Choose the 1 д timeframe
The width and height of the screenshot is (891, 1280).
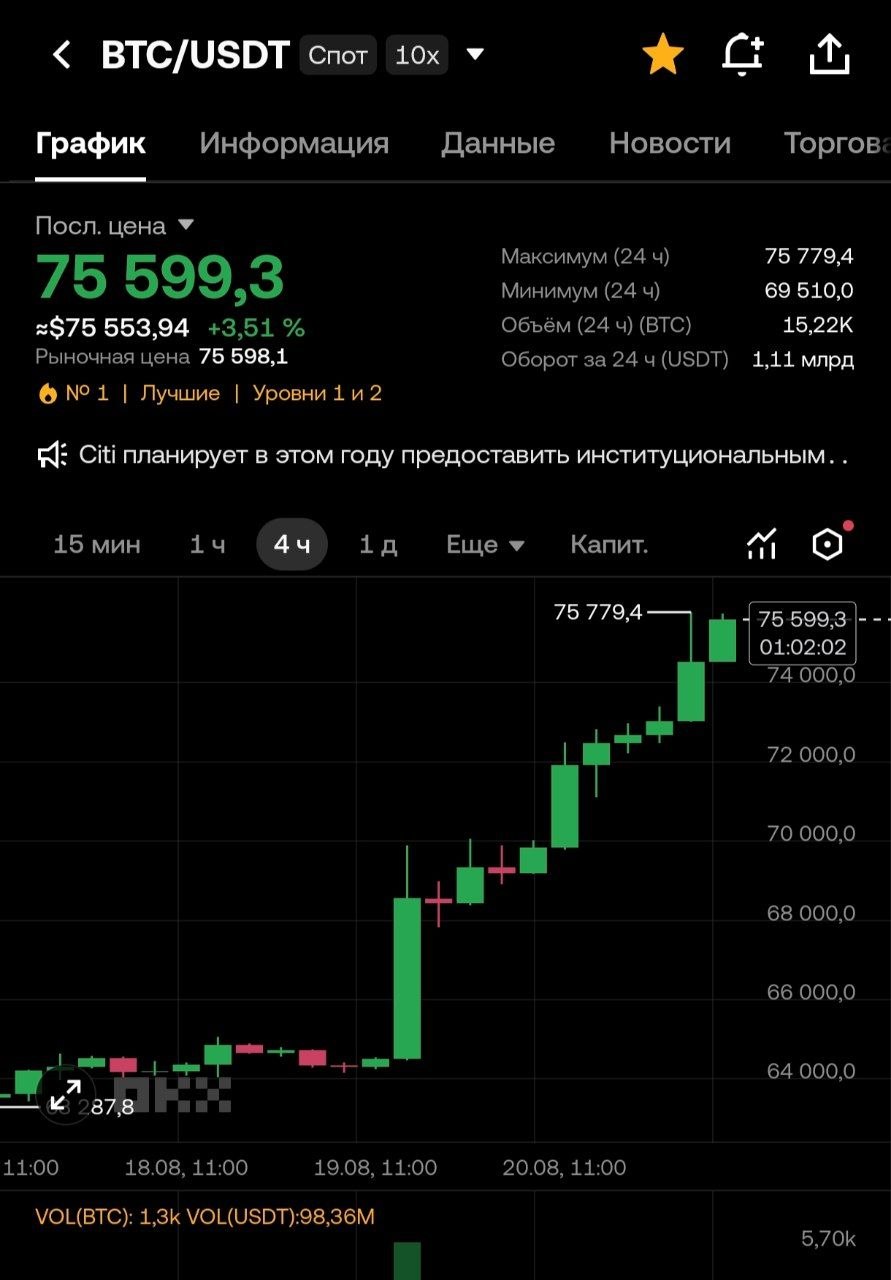378,545
